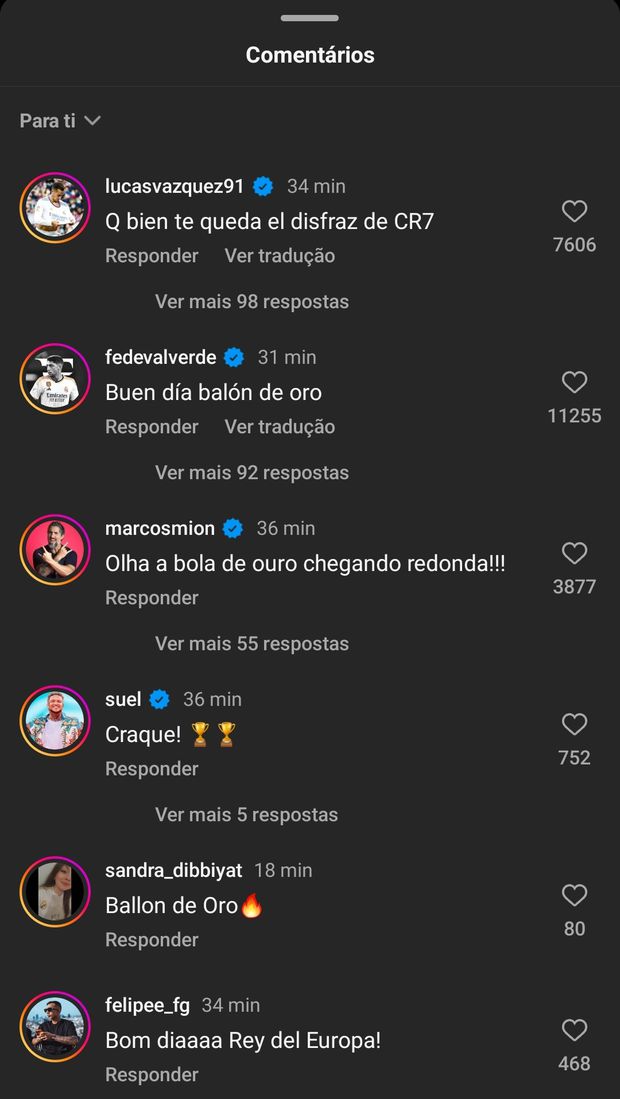This screenshot has height=1099, width=620.
Task: Like marcosmion's comment
Action: [574, 553]
